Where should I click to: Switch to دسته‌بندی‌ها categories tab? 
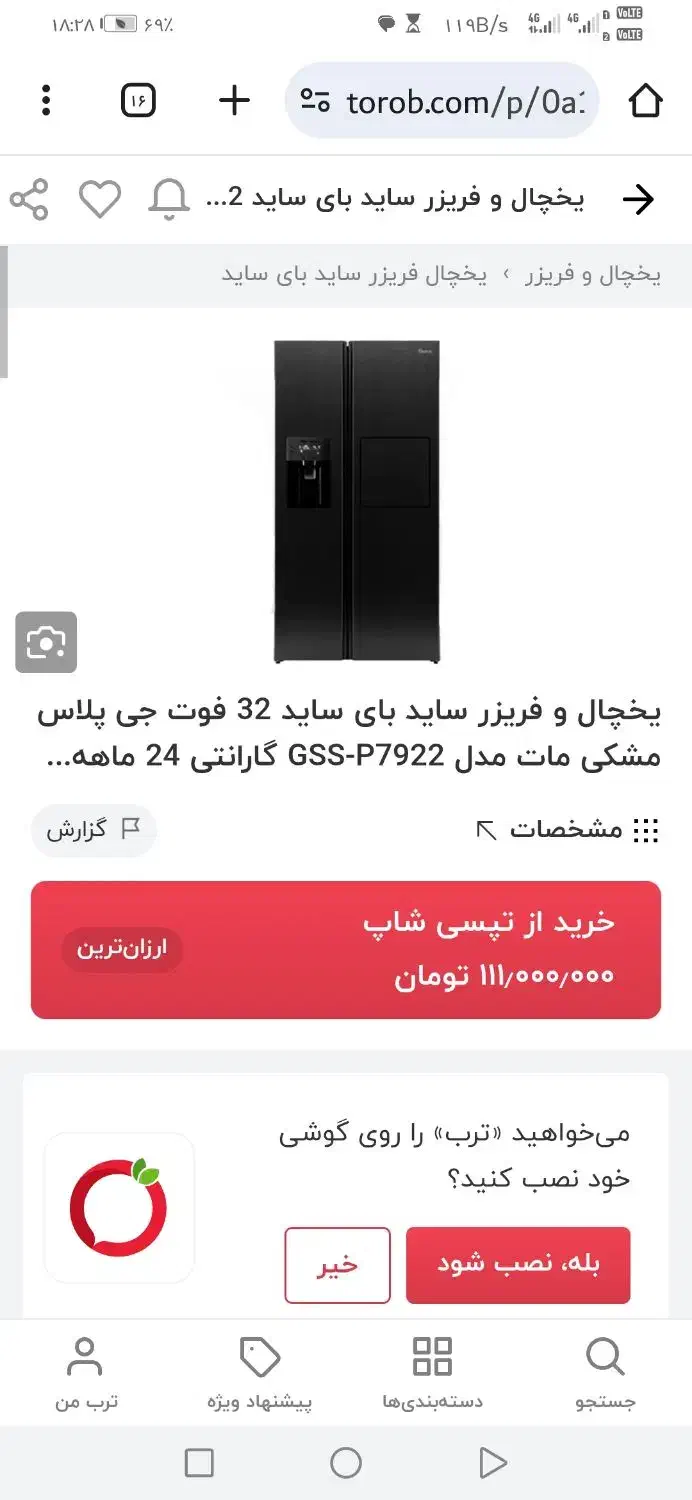point(432,1374)
